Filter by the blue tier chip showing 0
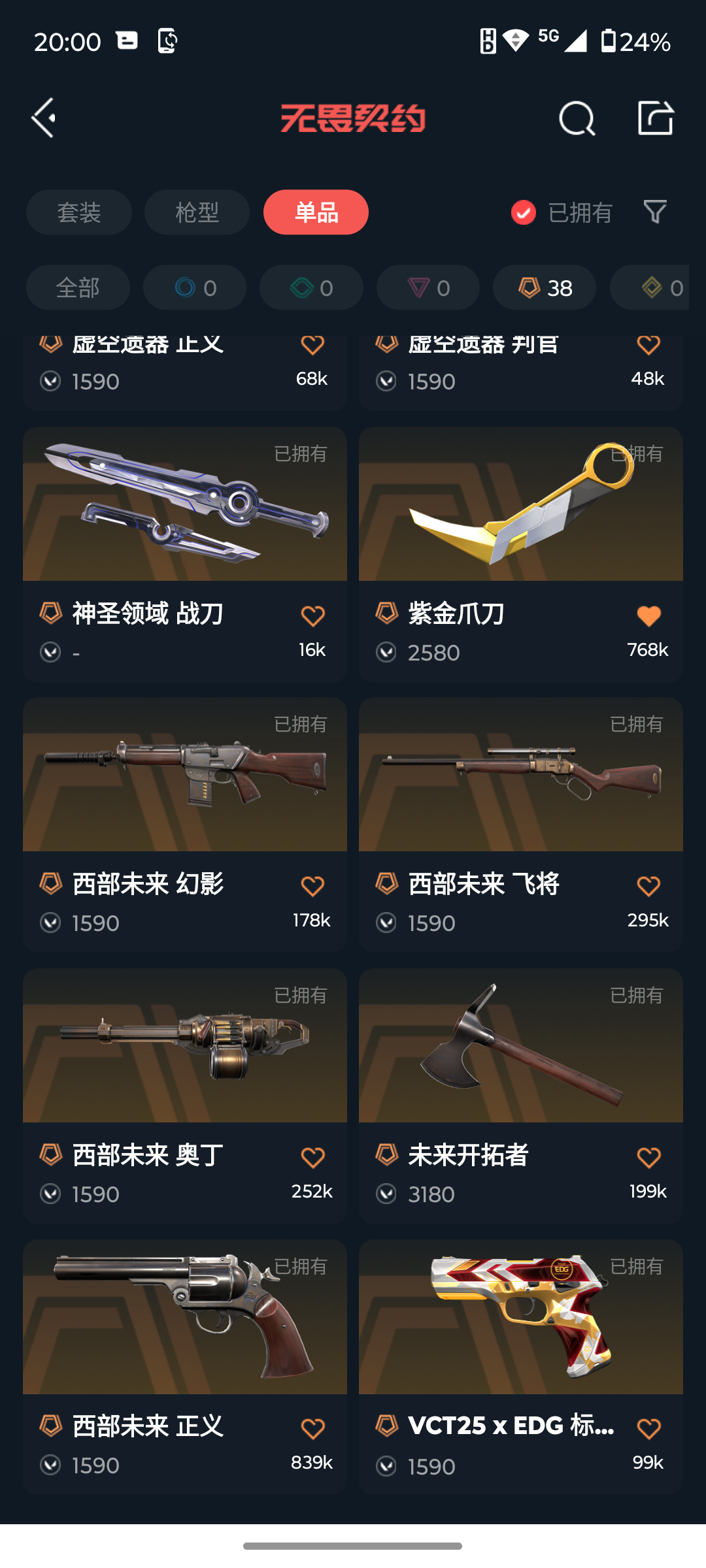Viewport: 706px width, 1568px height. (195, 287)
